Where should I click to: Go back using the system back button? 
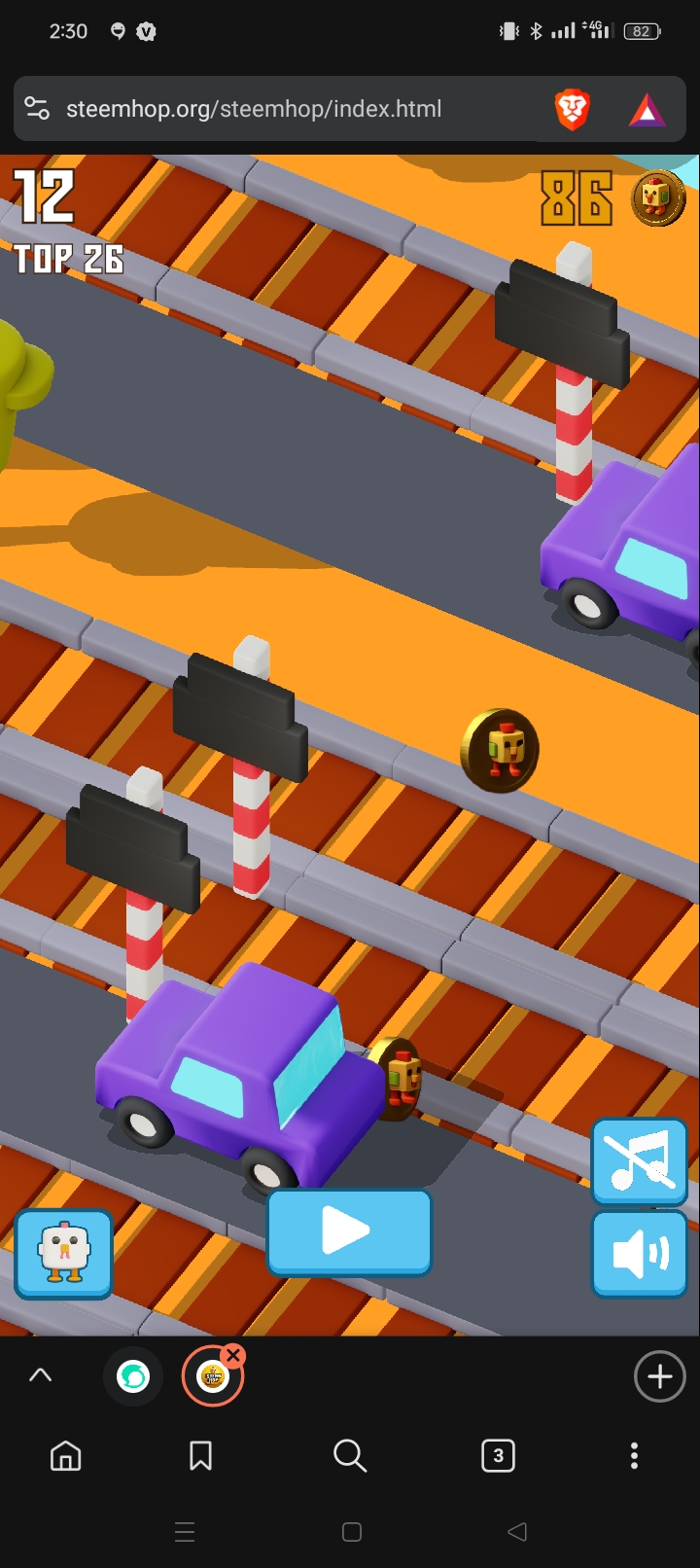517,1532
